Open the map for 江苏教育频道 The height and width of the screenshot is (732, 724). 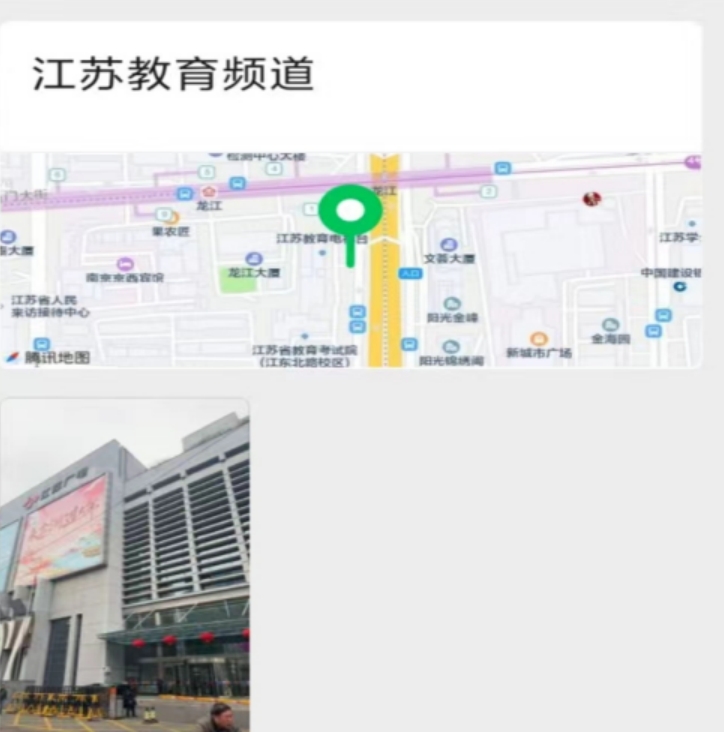(x=350, y=260)
